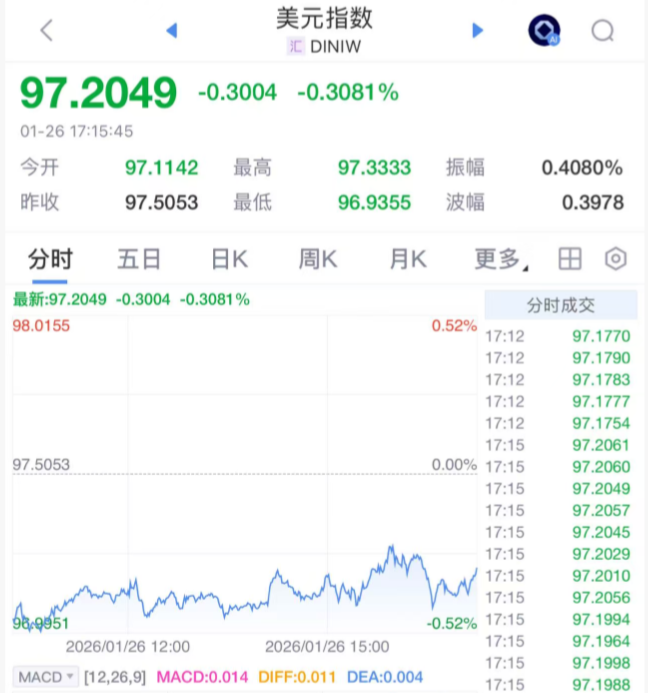Switch to the 日K chart tab

tap(229, 260)
